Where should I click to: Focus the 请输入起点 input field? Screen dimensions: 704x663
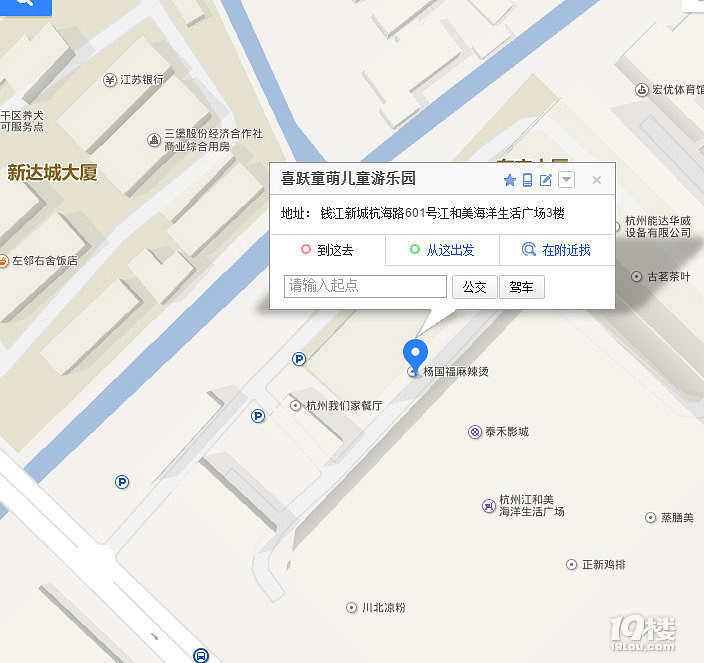point(365,286)
